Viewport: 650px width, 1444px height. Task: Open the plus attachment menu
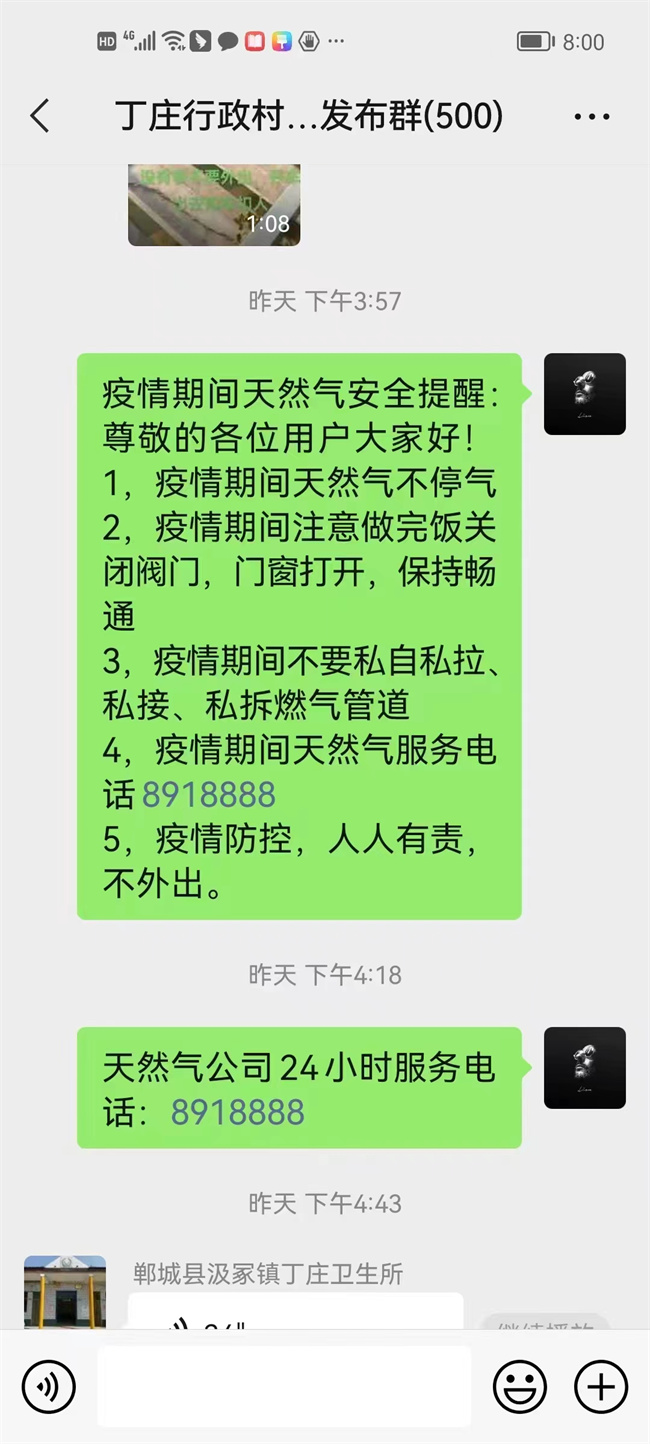point(601,1387)
